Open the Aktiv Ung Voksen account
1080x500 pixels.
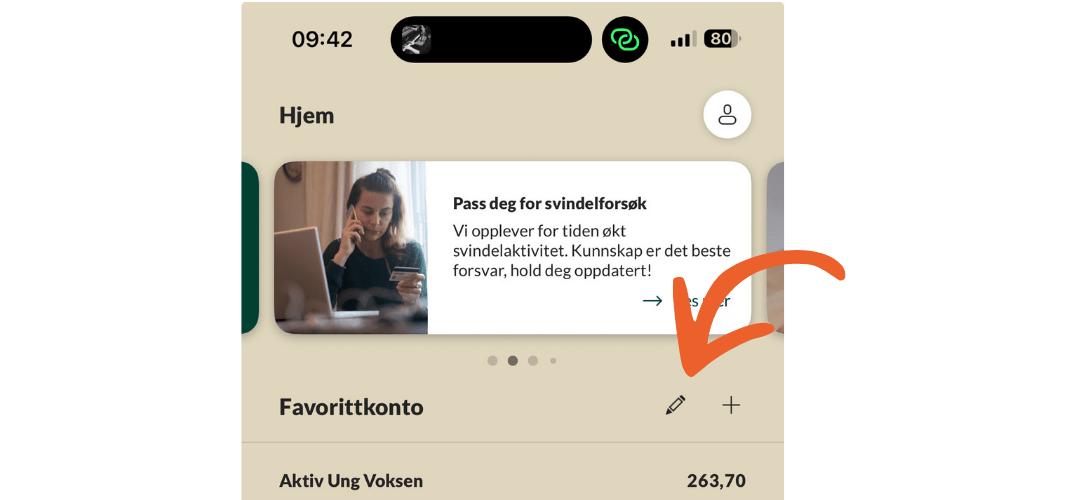click(512, 481)
